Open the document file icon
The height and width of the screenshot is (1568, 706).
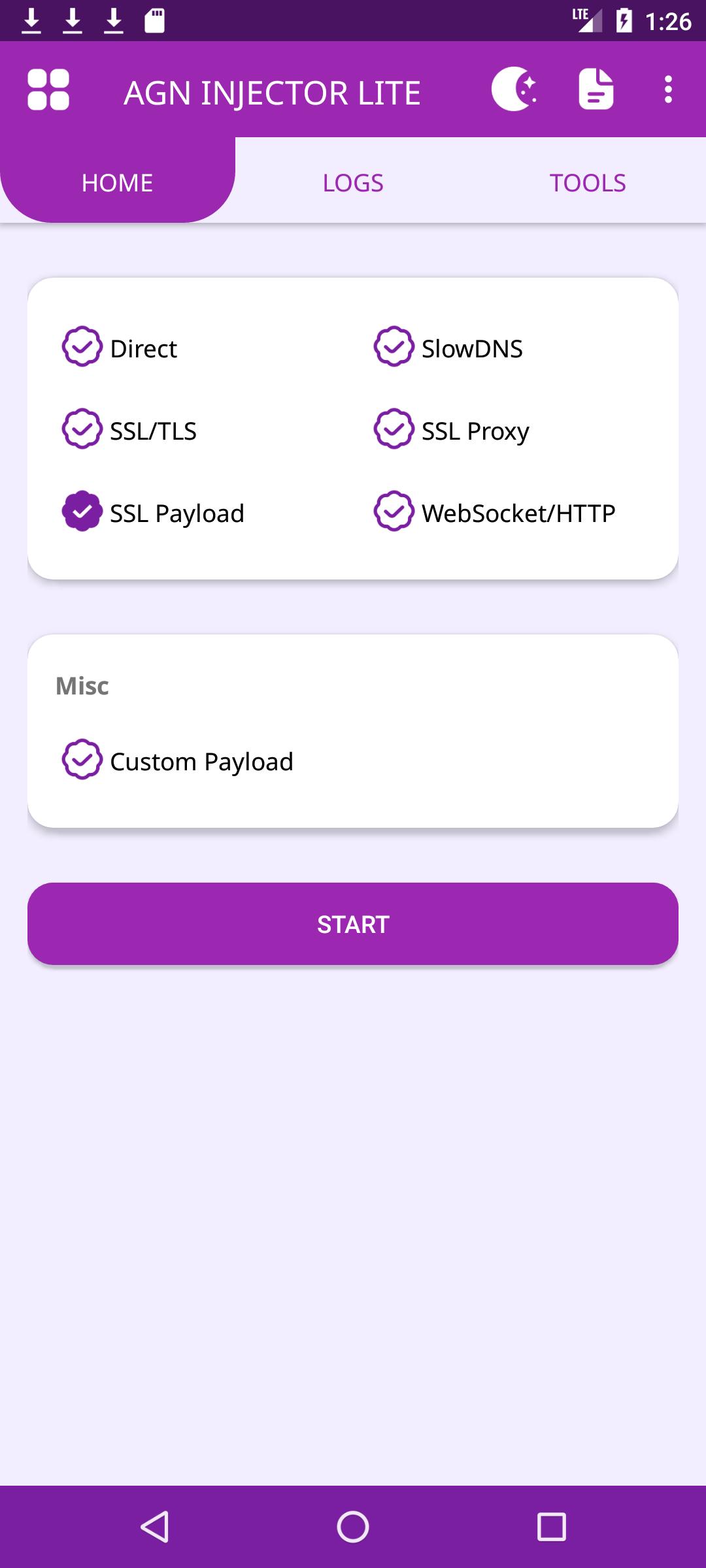click(596, 90)
